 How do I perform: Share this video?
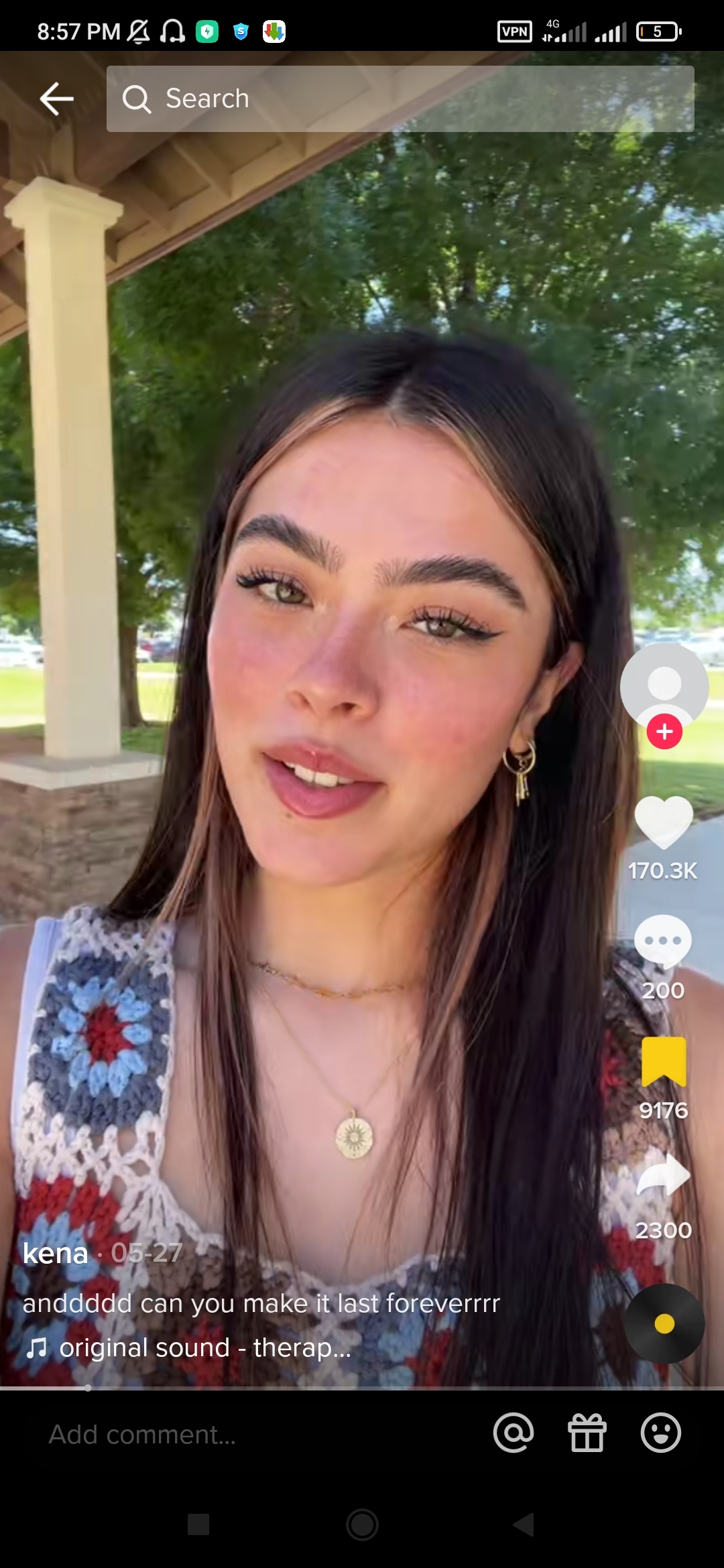point(663,1177)
